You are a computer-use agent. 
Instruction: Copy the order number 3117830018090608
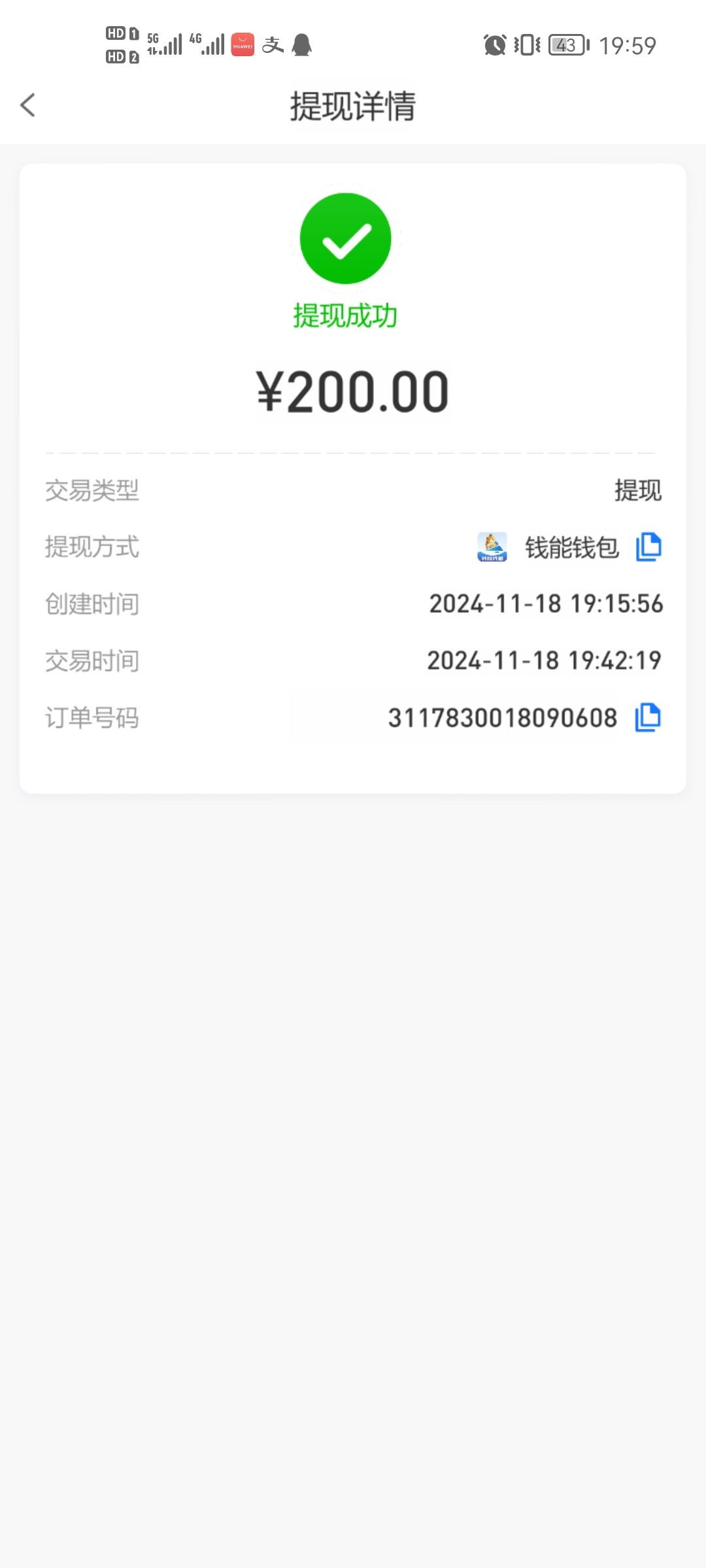[x=648, y=717]
